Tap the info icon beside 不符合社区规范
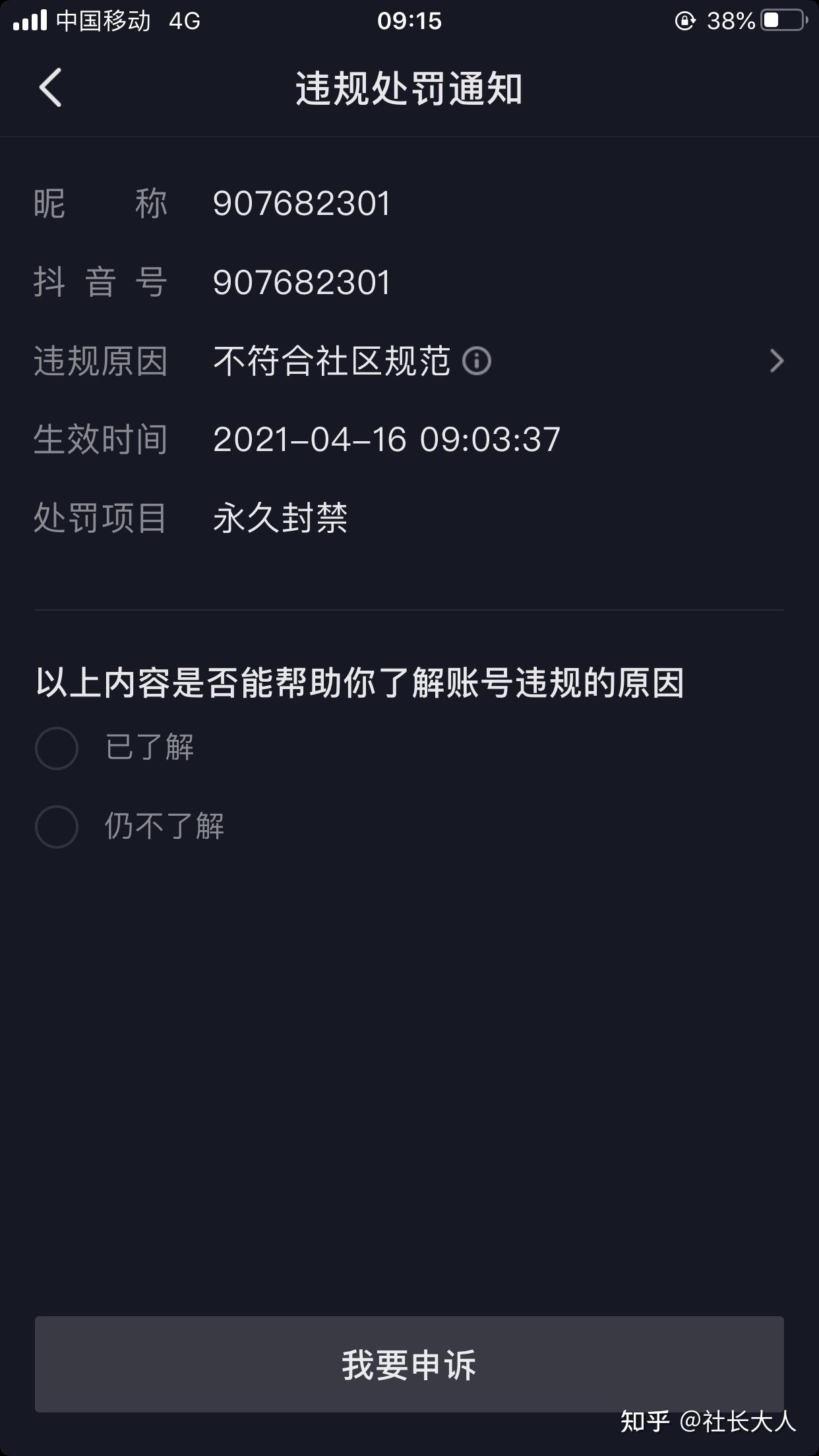 click(477, 361)
